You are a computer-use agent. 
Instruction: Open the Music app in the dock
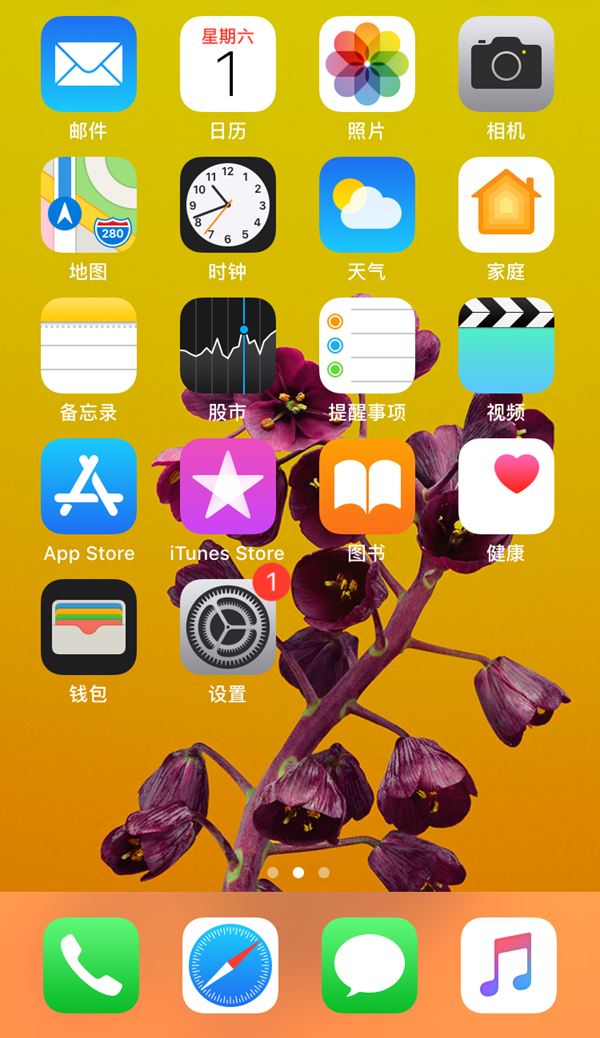[x=508, y=965]
